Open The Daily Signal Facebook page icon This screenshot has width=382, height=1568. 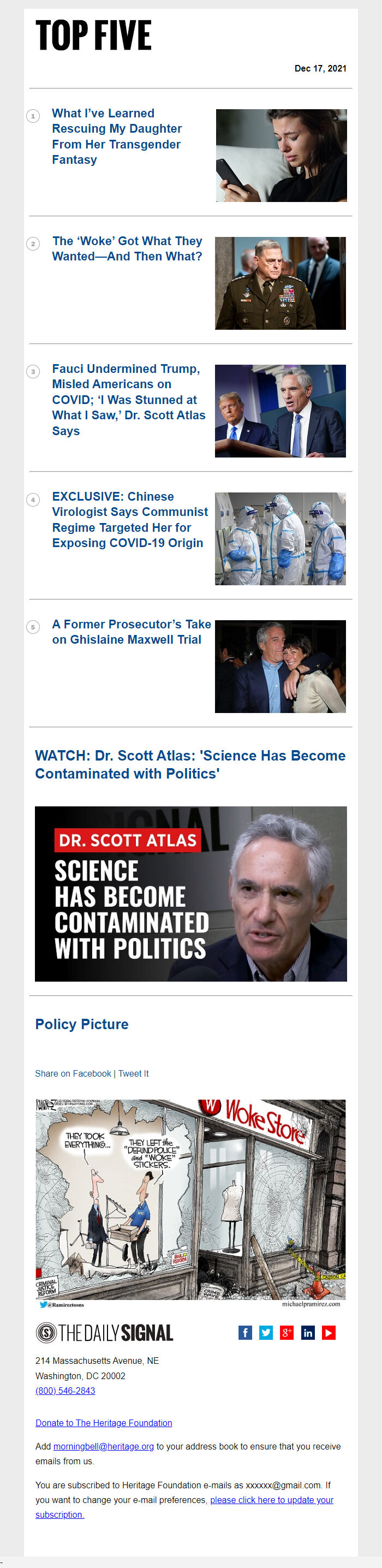coord(245,1333)
